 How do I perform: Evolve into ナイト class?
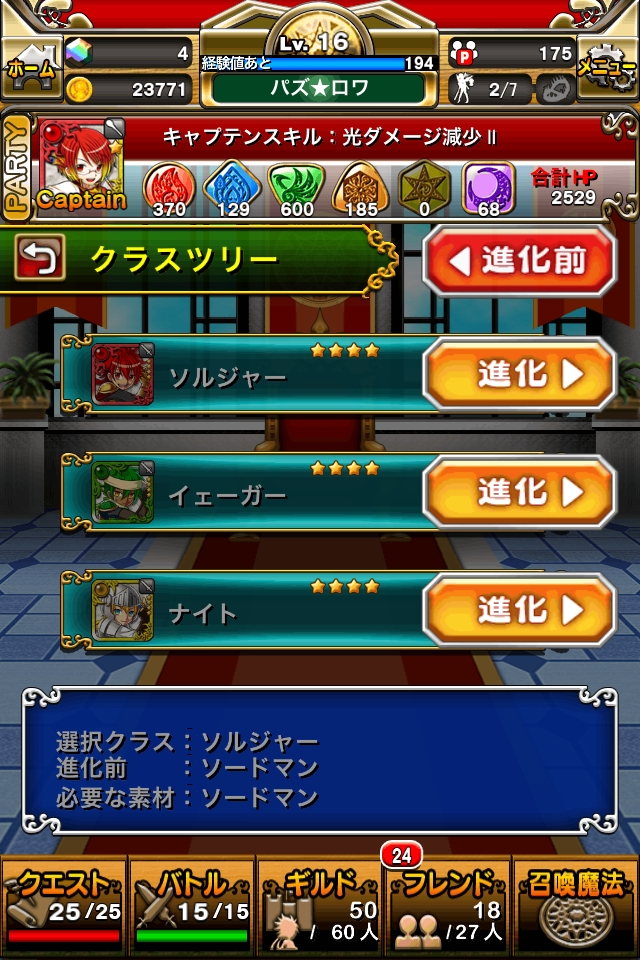coord(519,610)
